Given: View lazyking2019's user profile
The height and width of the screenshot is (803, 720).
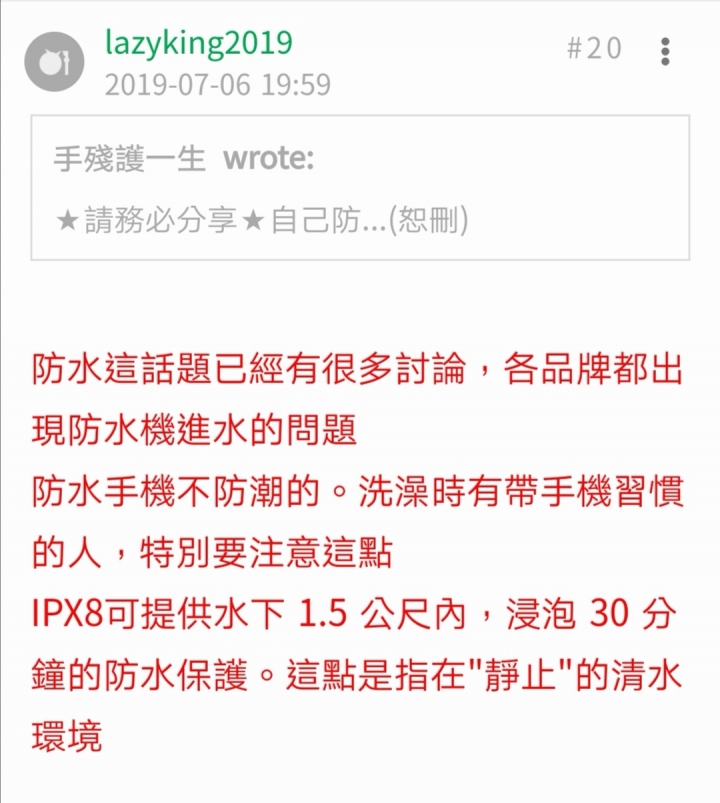Looking at the screenshot, I should click(x=198, y=43).
